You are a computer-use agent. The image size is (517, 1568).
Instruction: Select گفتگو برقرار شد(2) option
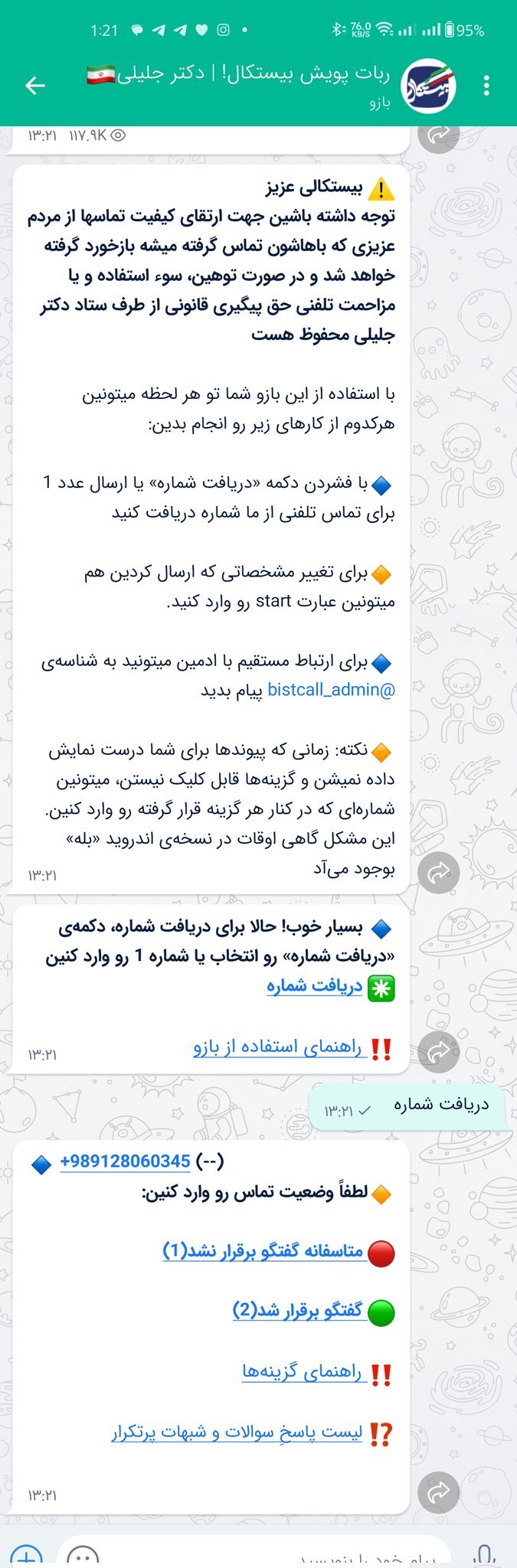[x=297, y=1311]
